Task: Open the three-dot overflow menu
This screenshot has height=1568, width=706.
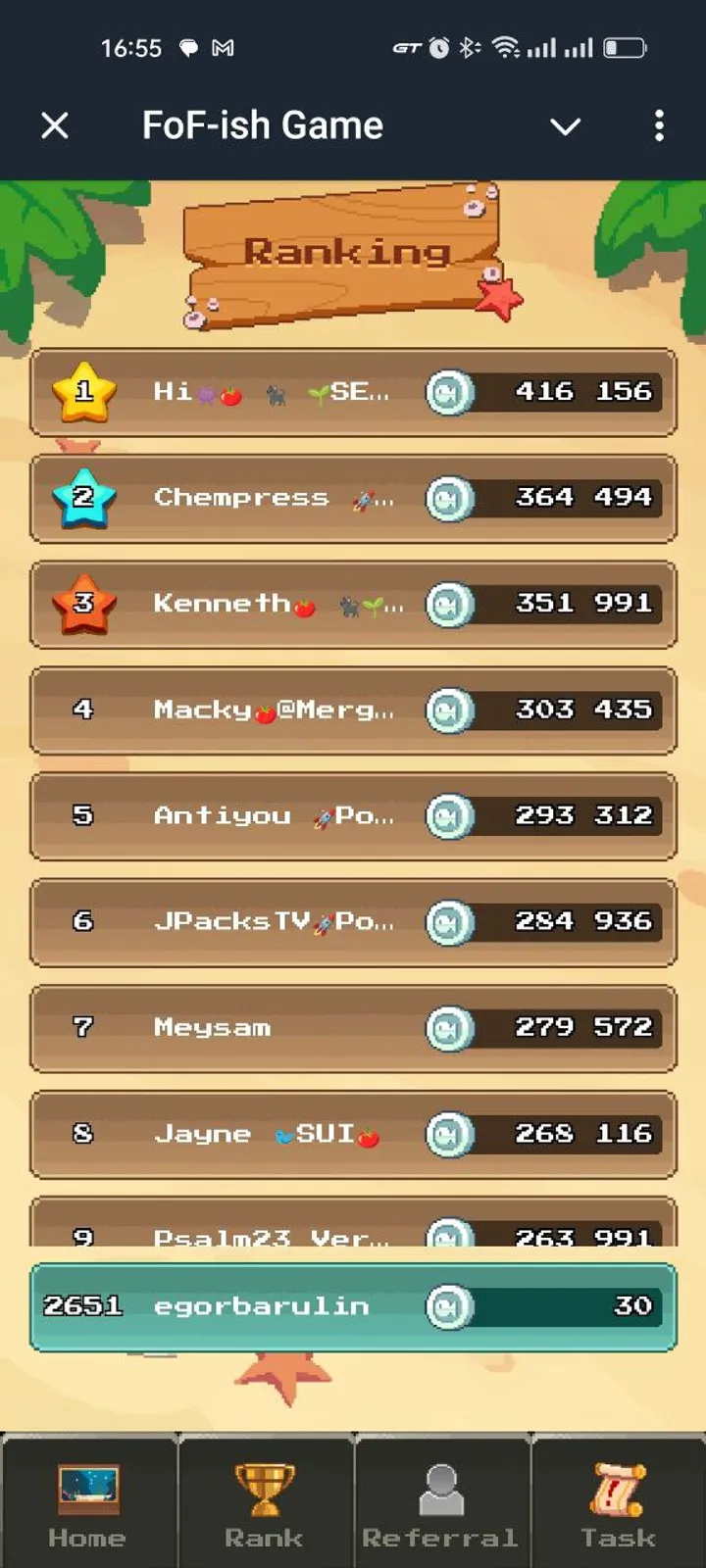Action: point(659,125)
